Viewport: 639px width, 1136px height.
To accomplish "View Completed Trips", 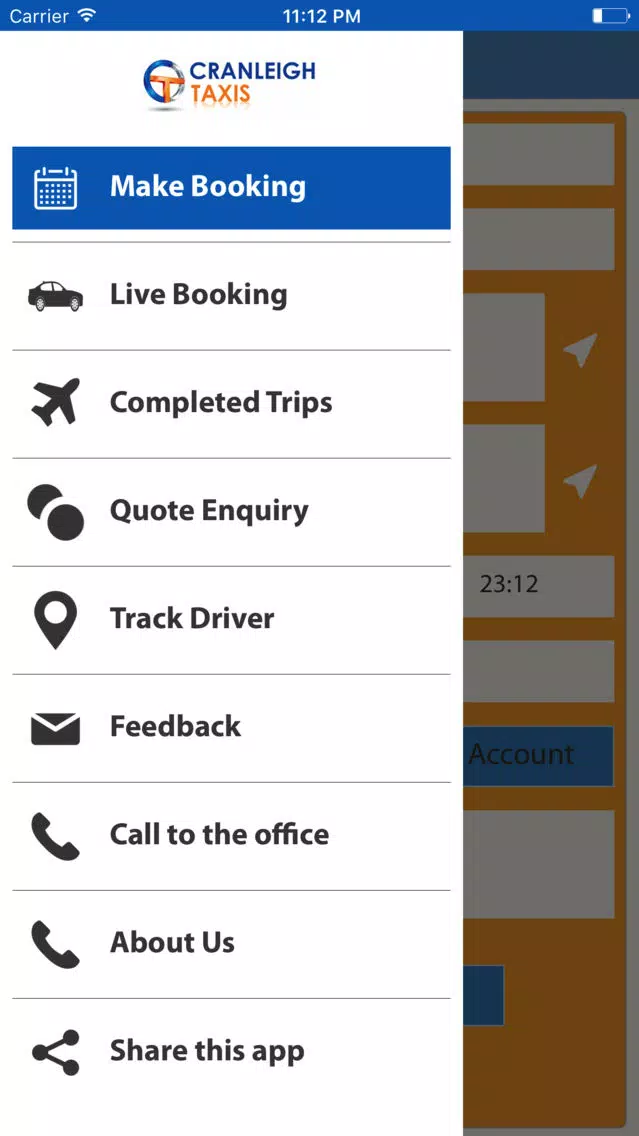I will pyautogui.click(x=231, y=404).
